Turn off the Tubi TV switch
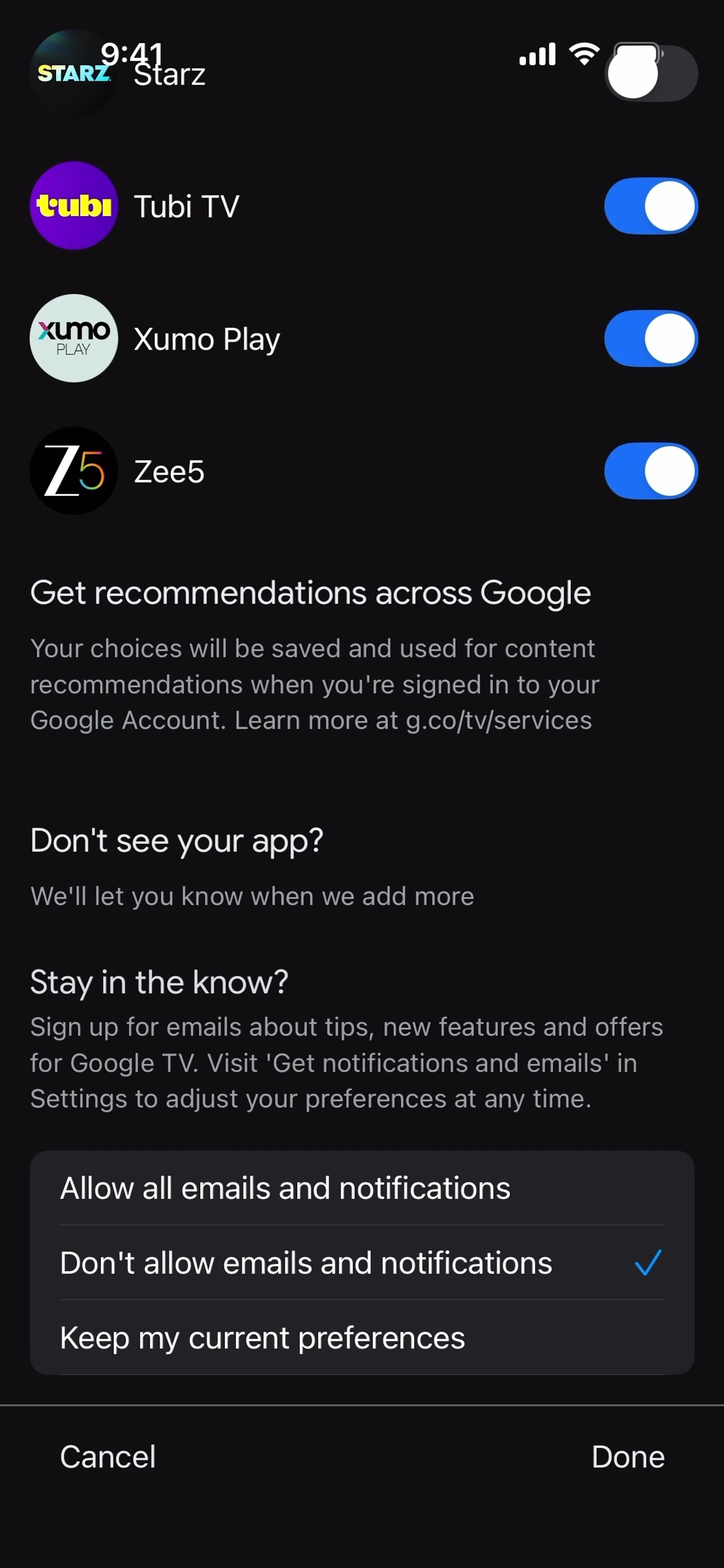 click(650, 206)
